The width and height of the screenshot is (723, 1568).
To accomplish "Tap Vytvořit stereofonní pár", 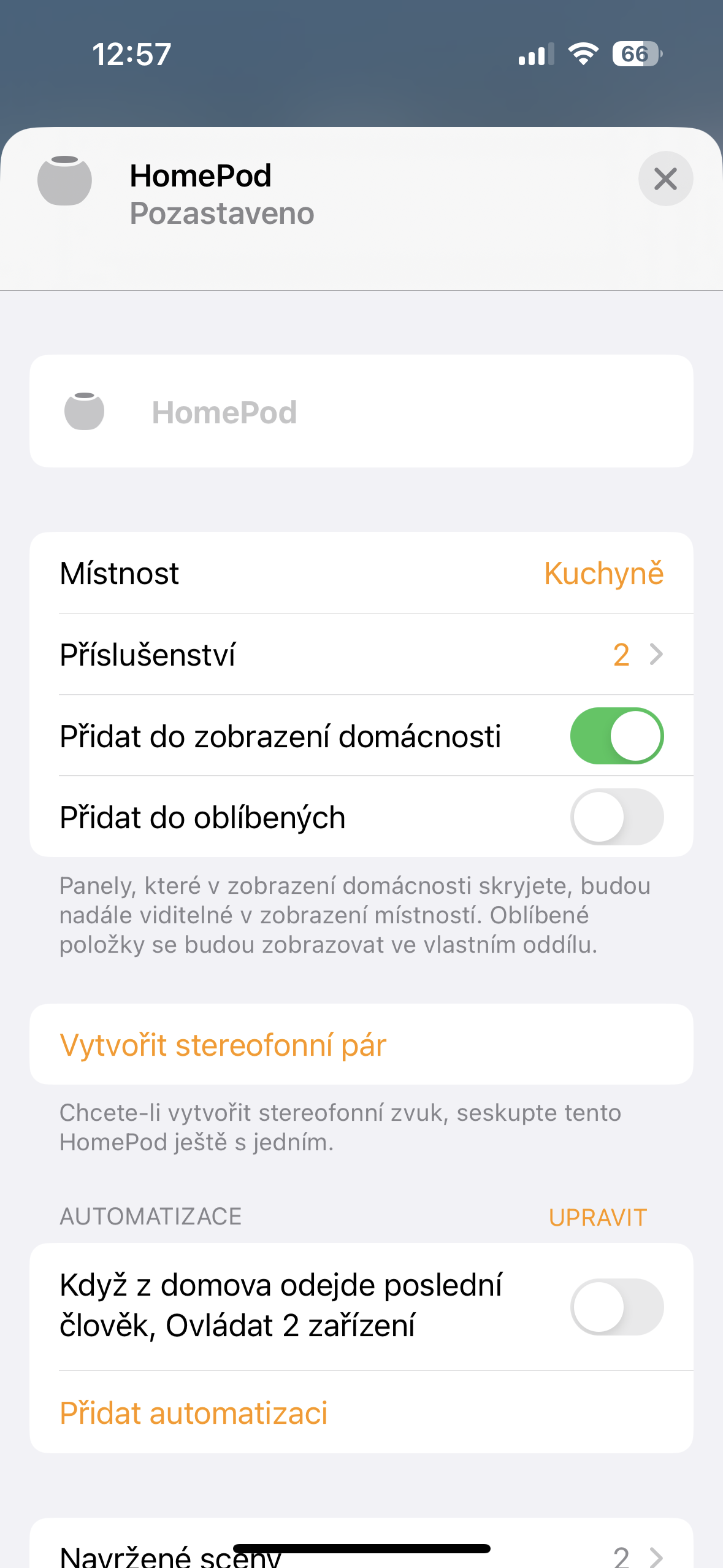I will 223,1045.
